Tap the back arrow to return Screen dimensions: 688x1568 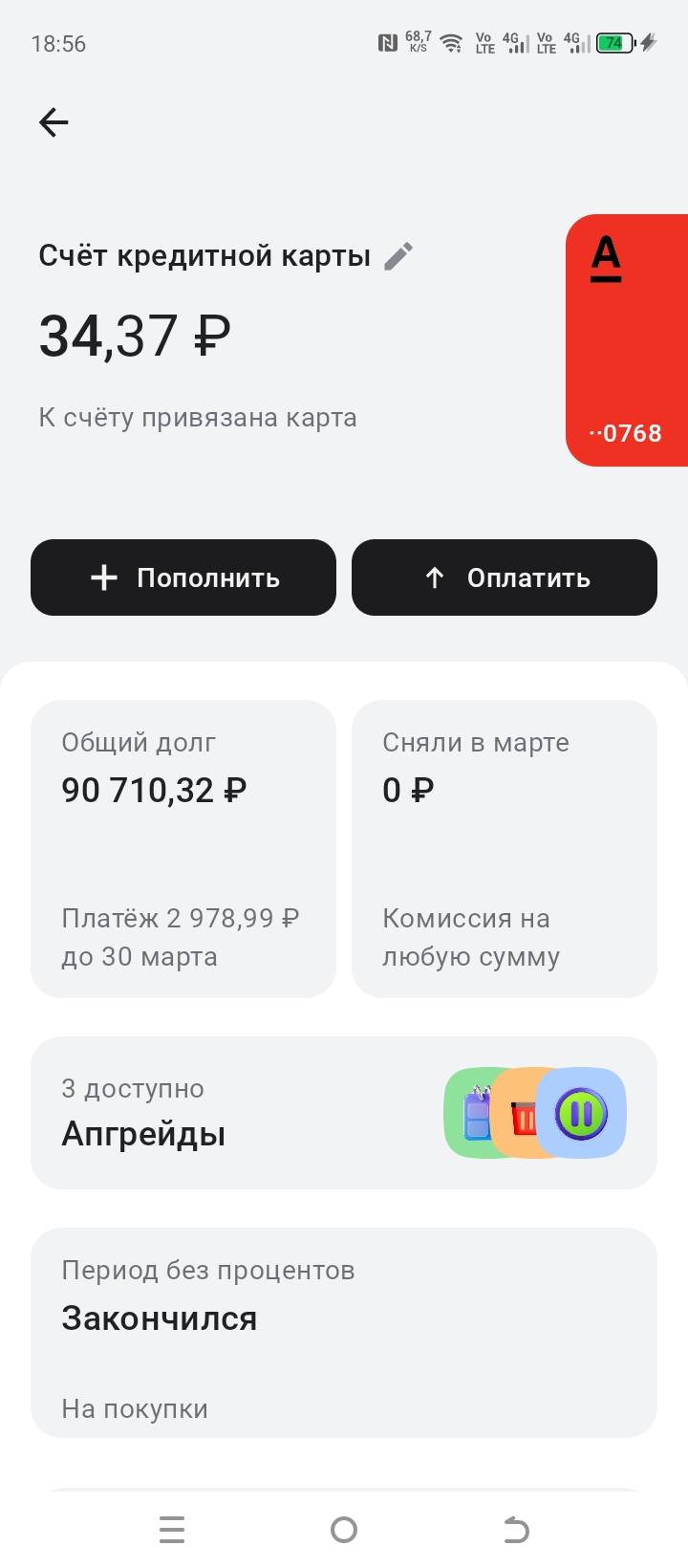[53, 121]
